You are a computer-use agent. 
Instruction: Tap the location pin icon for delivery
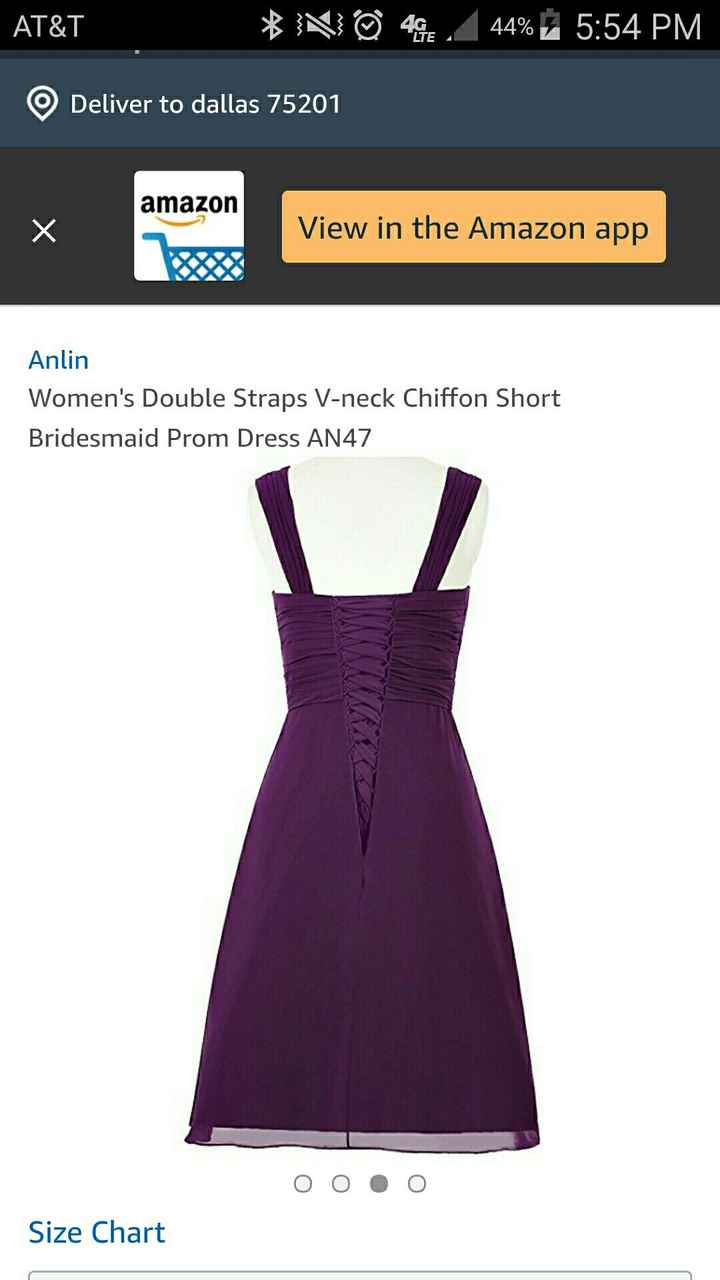tap(42, 103)
